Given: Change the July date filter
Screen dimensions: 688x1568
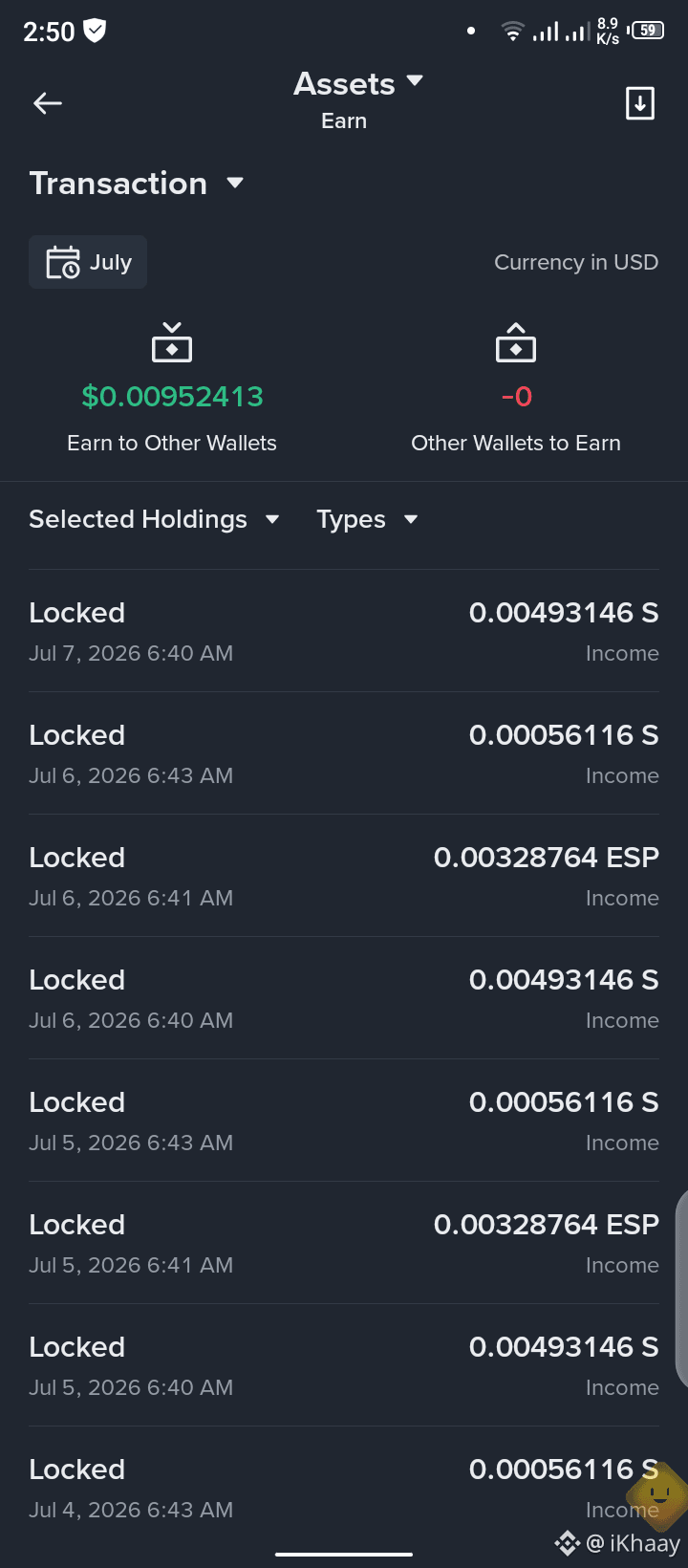Looking at the screenshot, I should (x=88, y=262).
